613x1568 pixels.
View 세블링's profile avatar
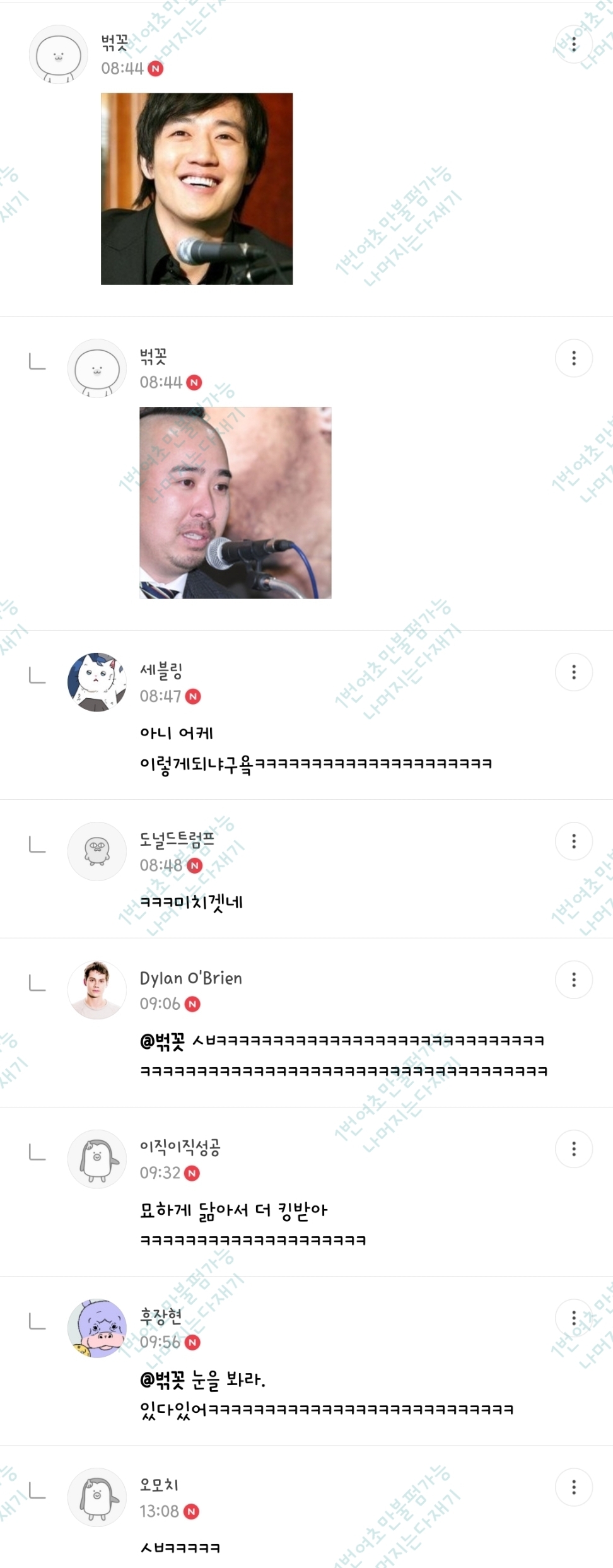[x=97, y=682]
